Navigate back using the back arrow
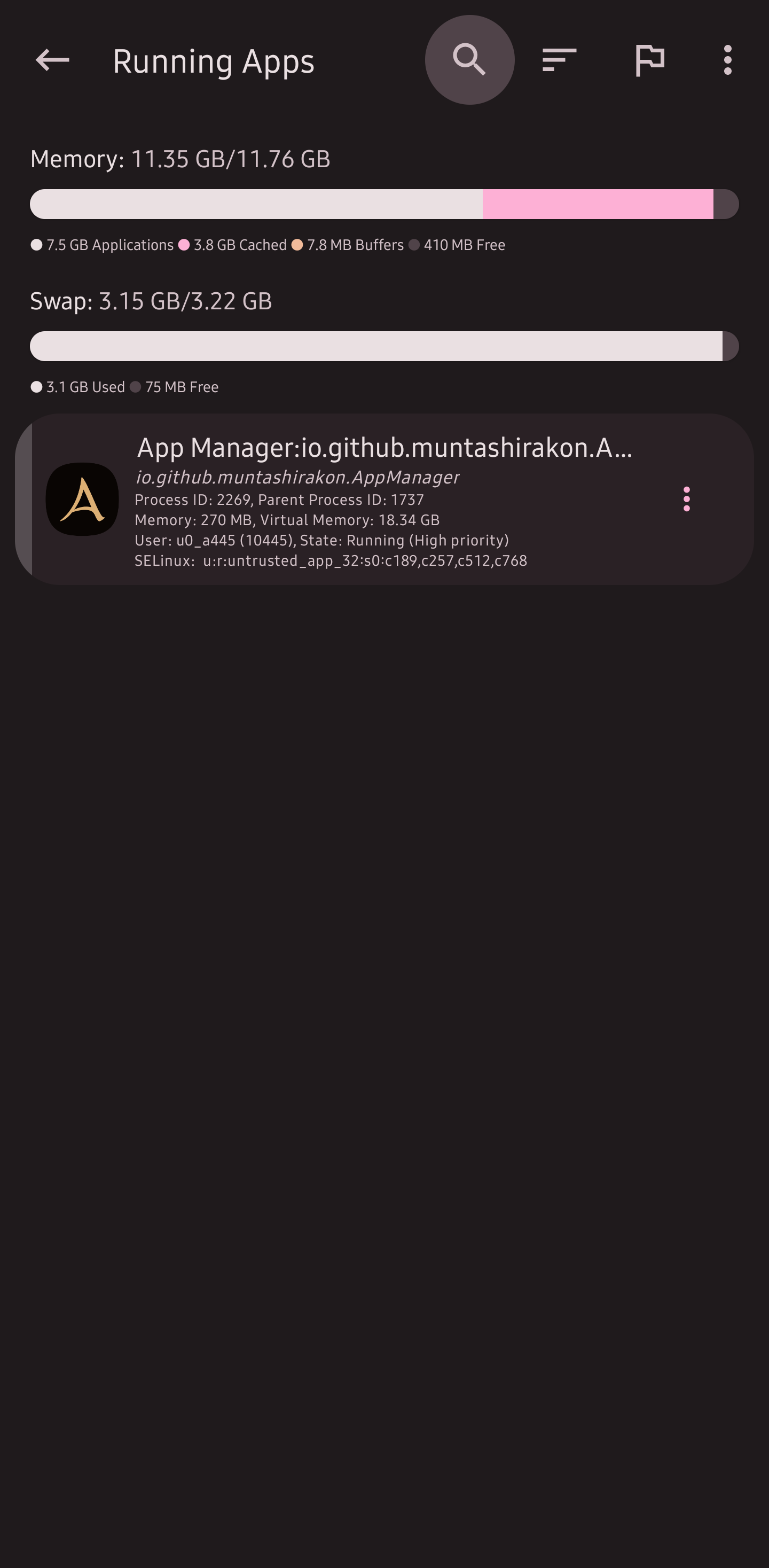 tap(51, 59)
